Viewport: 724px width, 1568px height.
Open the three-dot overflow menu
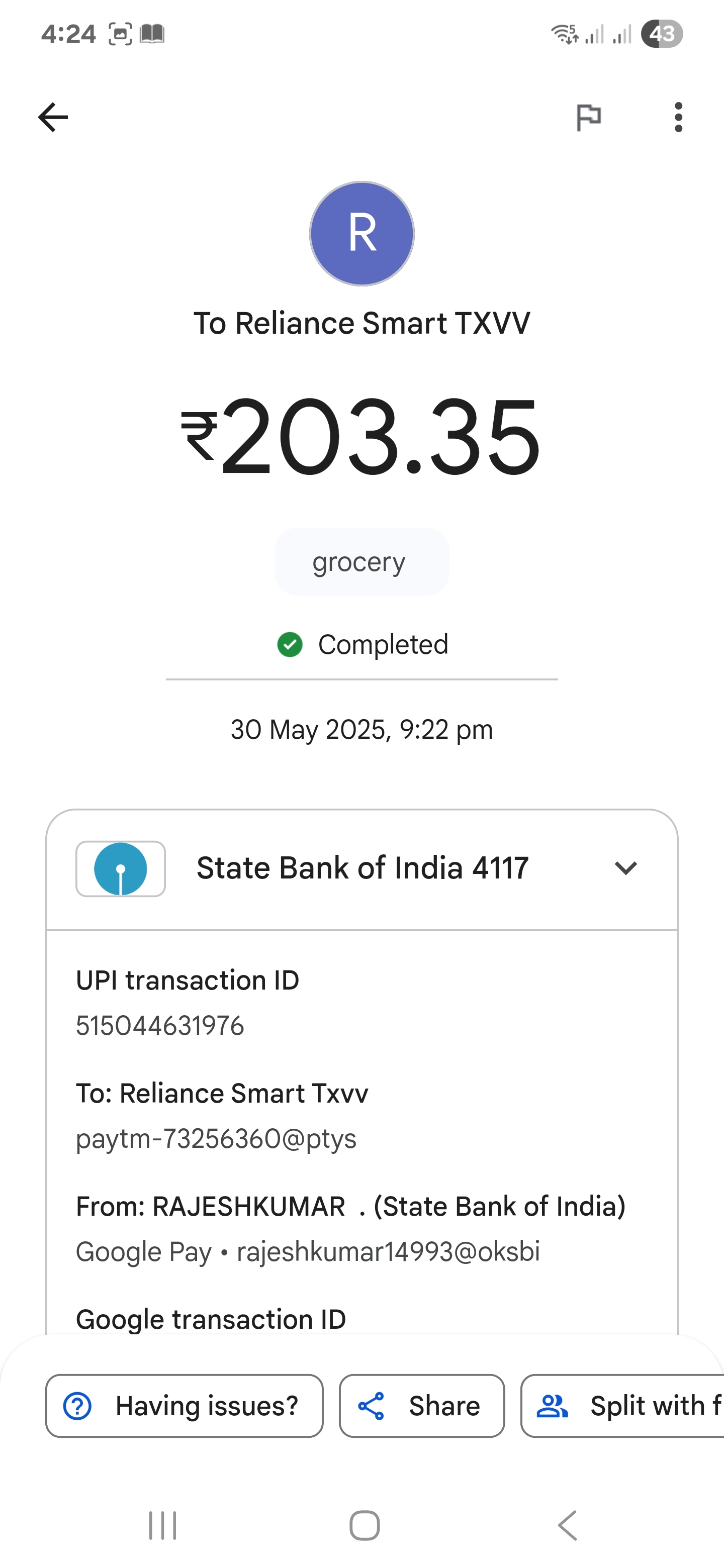678,117
